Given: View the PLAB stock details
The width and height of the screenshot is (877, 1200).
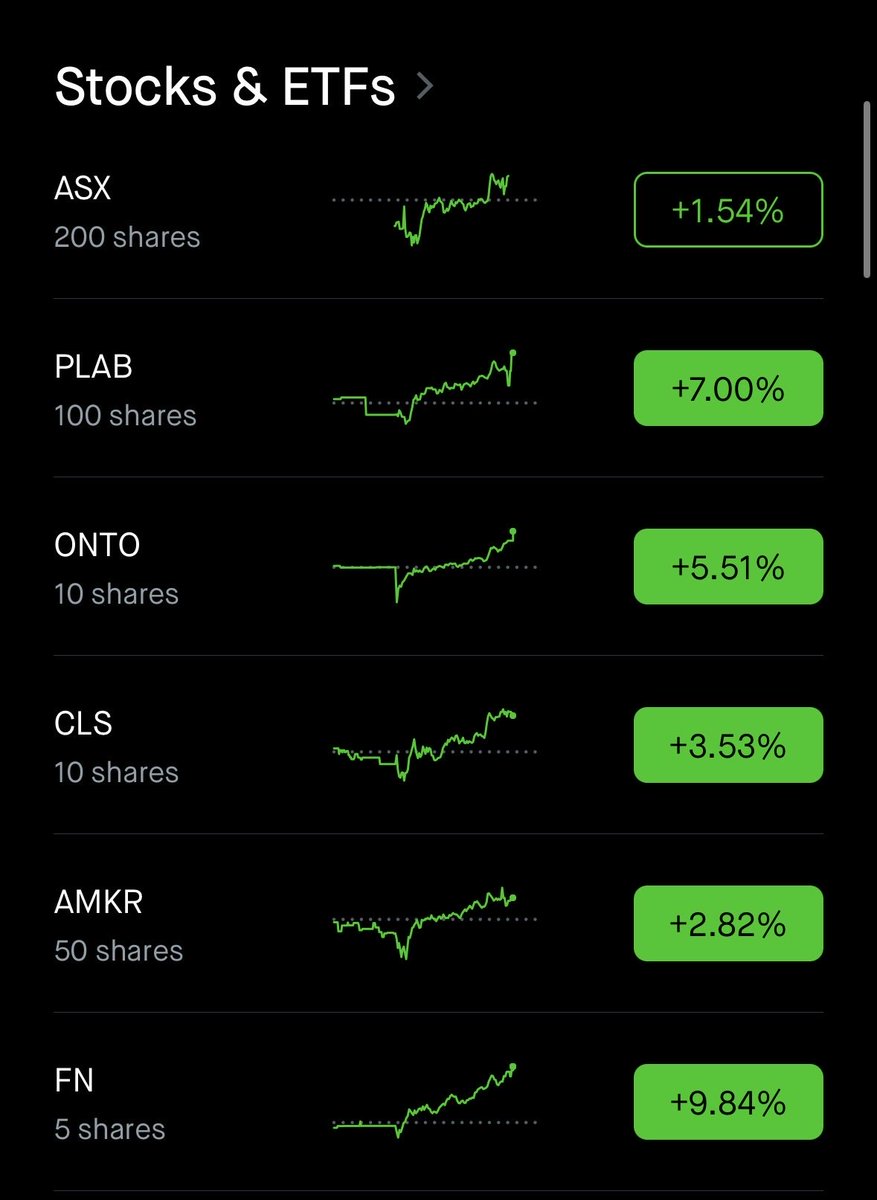Looking at the screenshot, I should (x=125, y=389).
